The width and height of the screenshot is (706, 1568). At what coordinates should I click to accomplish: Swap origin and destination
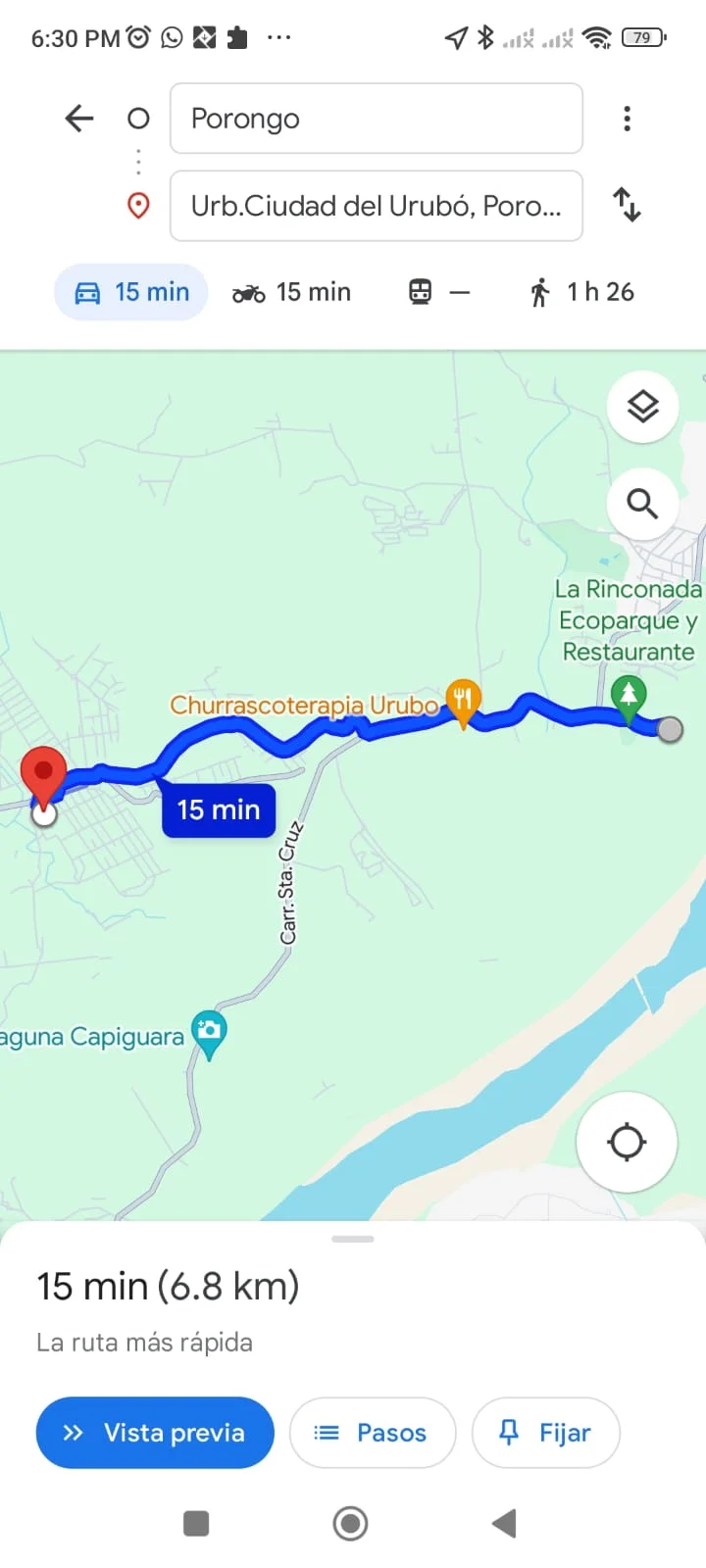point(627,205)
